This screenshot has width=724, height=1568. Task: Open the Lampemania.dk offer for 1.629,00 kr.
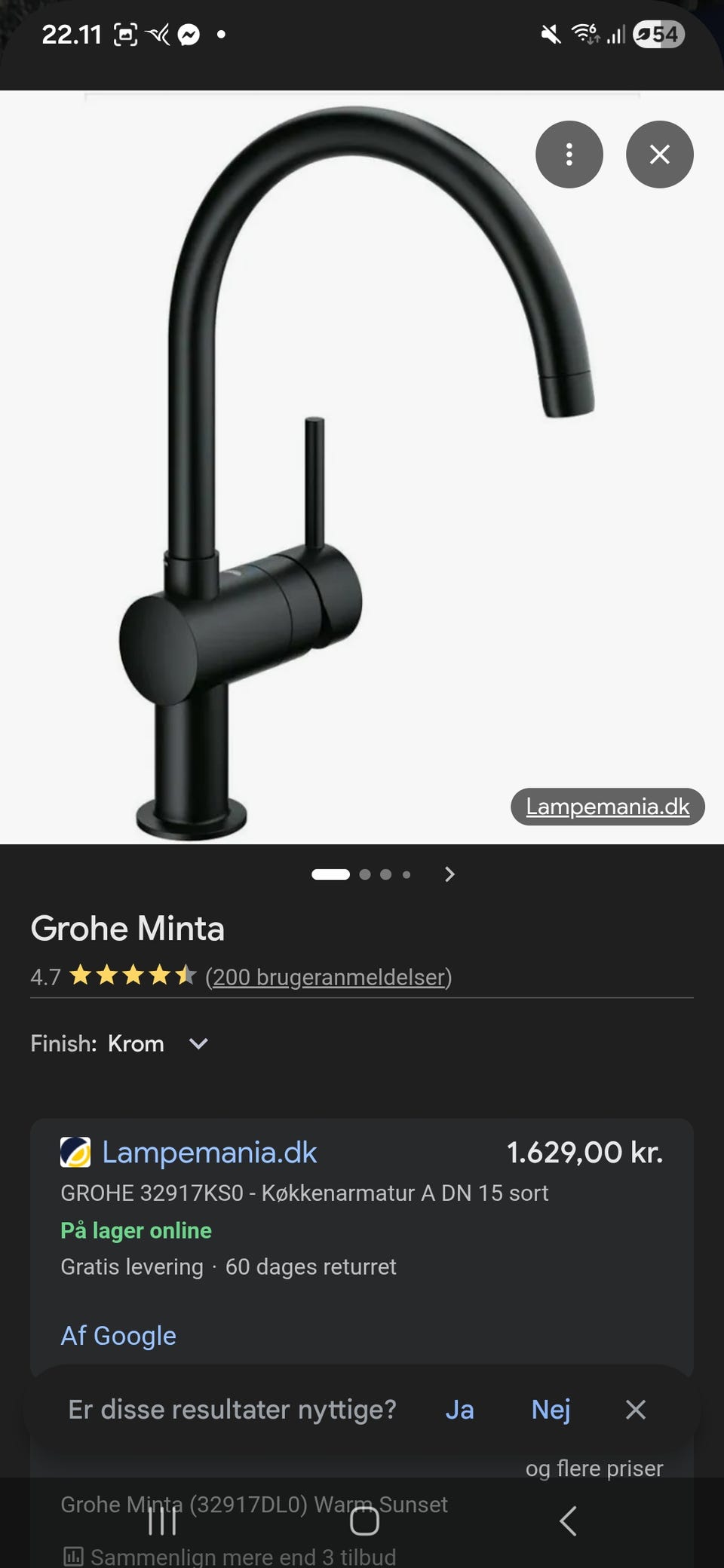pyautogui.click(x=210, y=1153)
